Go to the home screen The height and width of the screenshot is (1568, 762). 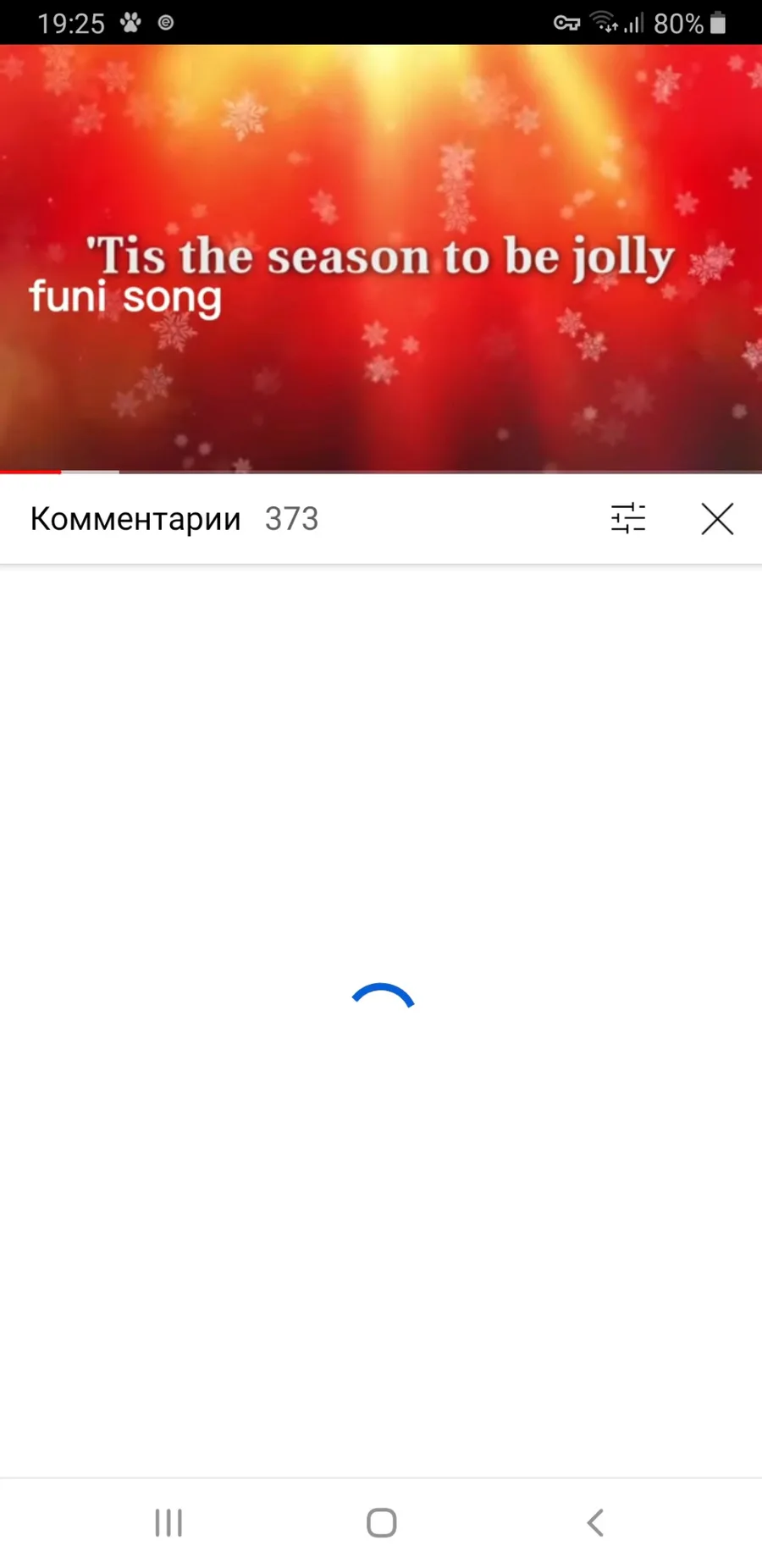pos(381,1522)
